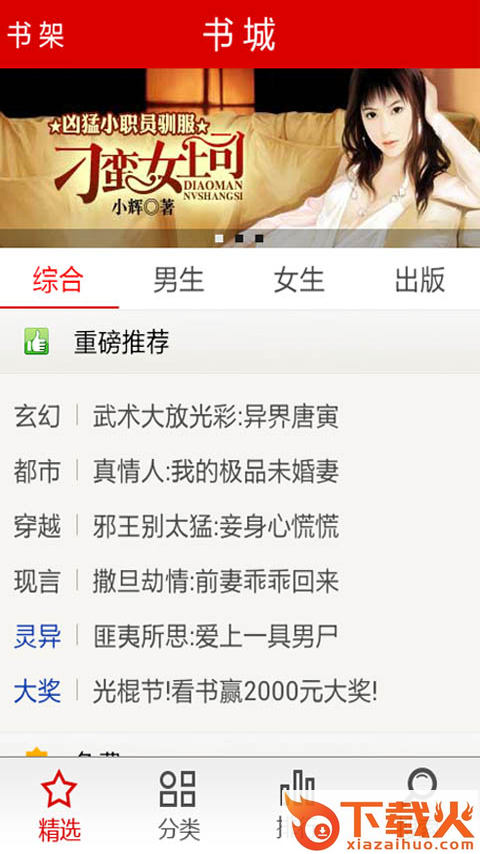Switch to the 男生 tab
This screenshot has height=854, width=480.
tap(179, 280)
